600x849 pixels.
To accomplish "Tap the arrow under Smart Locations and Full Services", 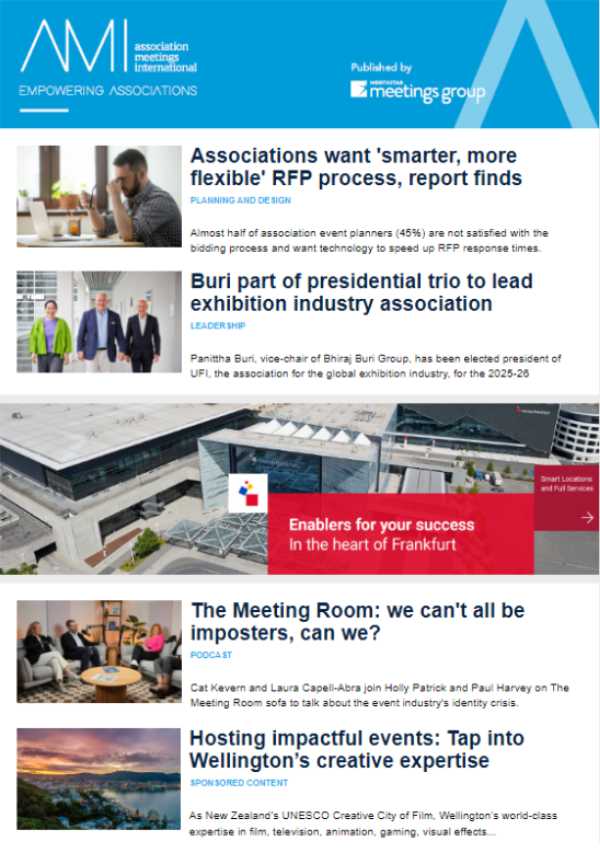I will point(587,517).
